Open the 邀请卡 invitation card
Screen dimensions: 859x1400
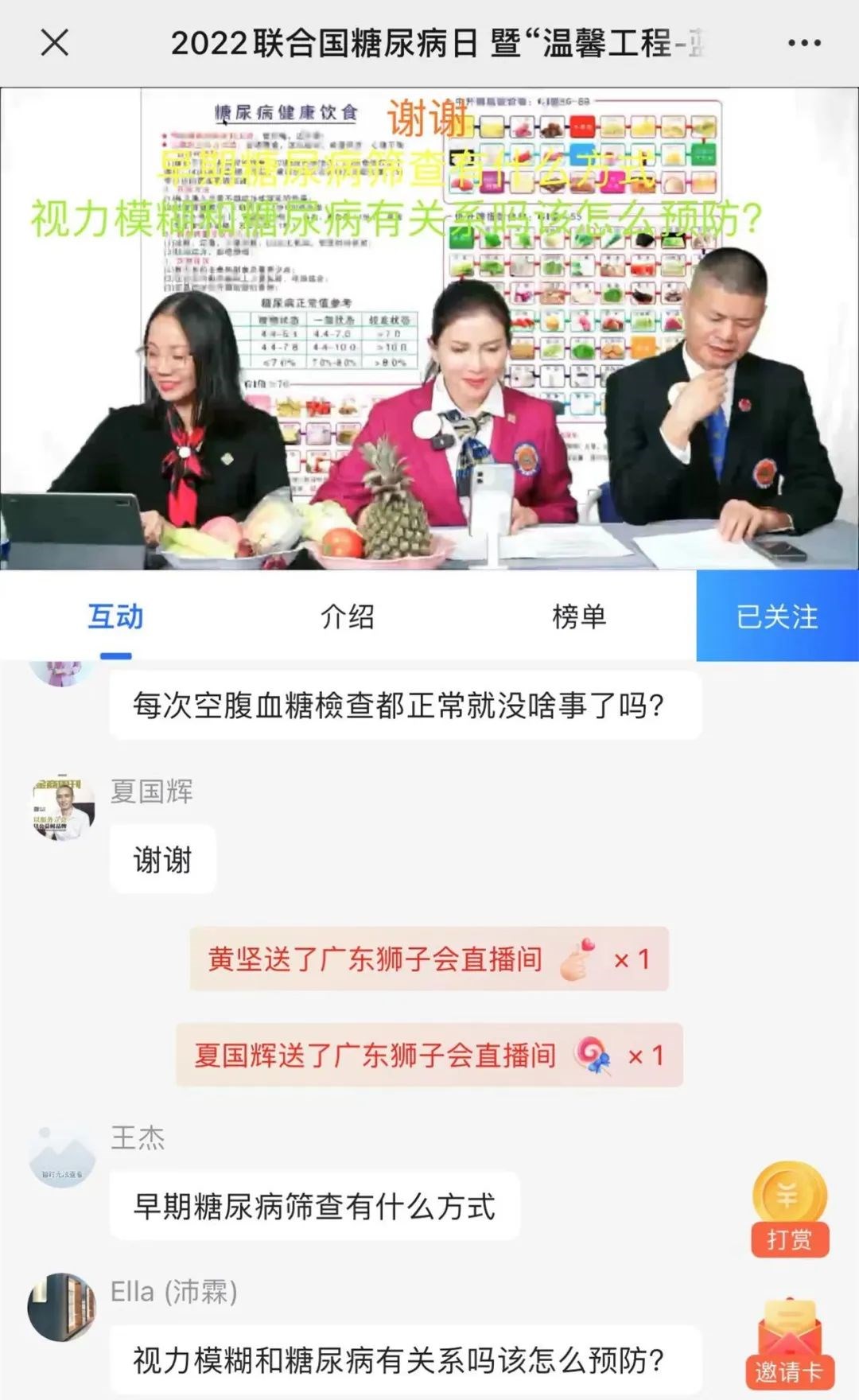[789, 1344]
